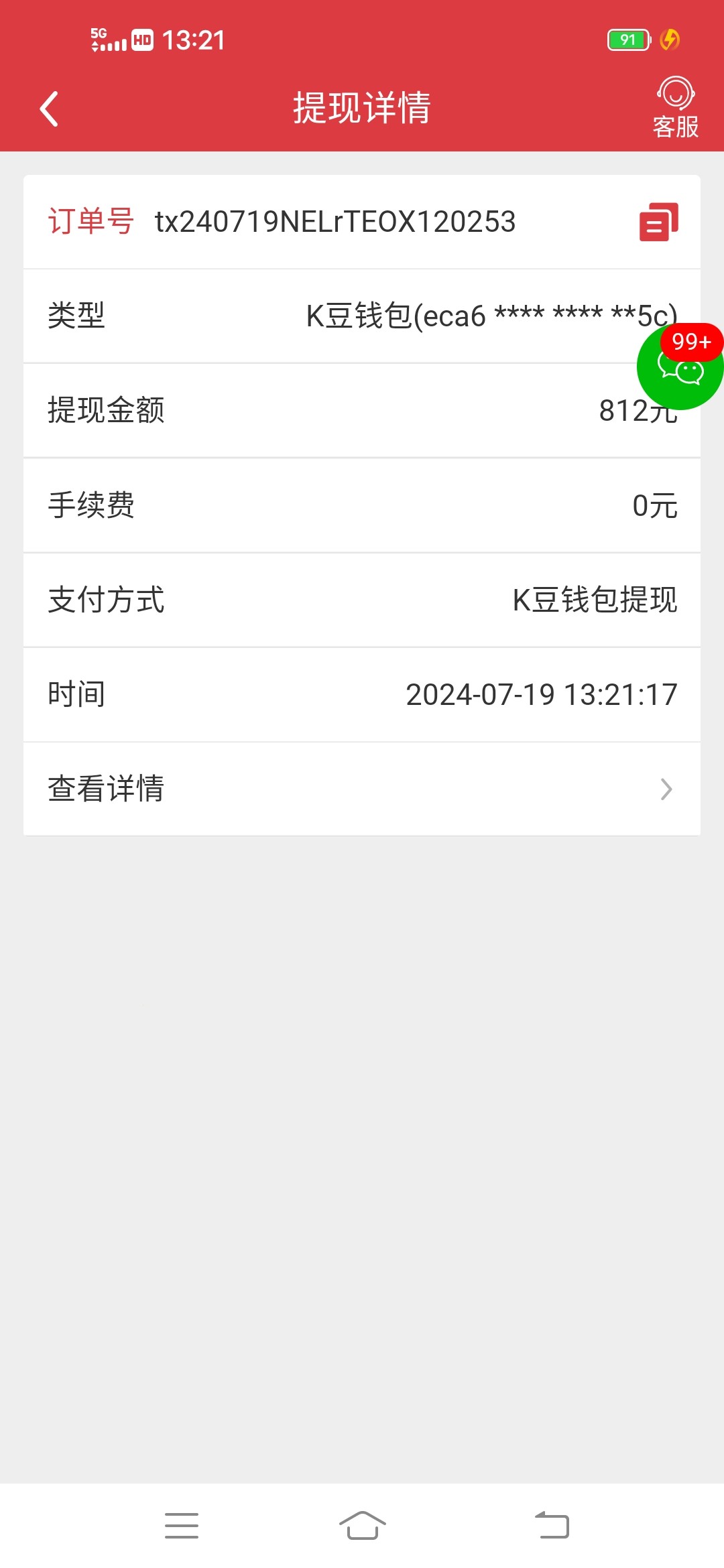Go back from 提现详情 page
This screenshot has height=1568, width=724.
pos(49,109)
